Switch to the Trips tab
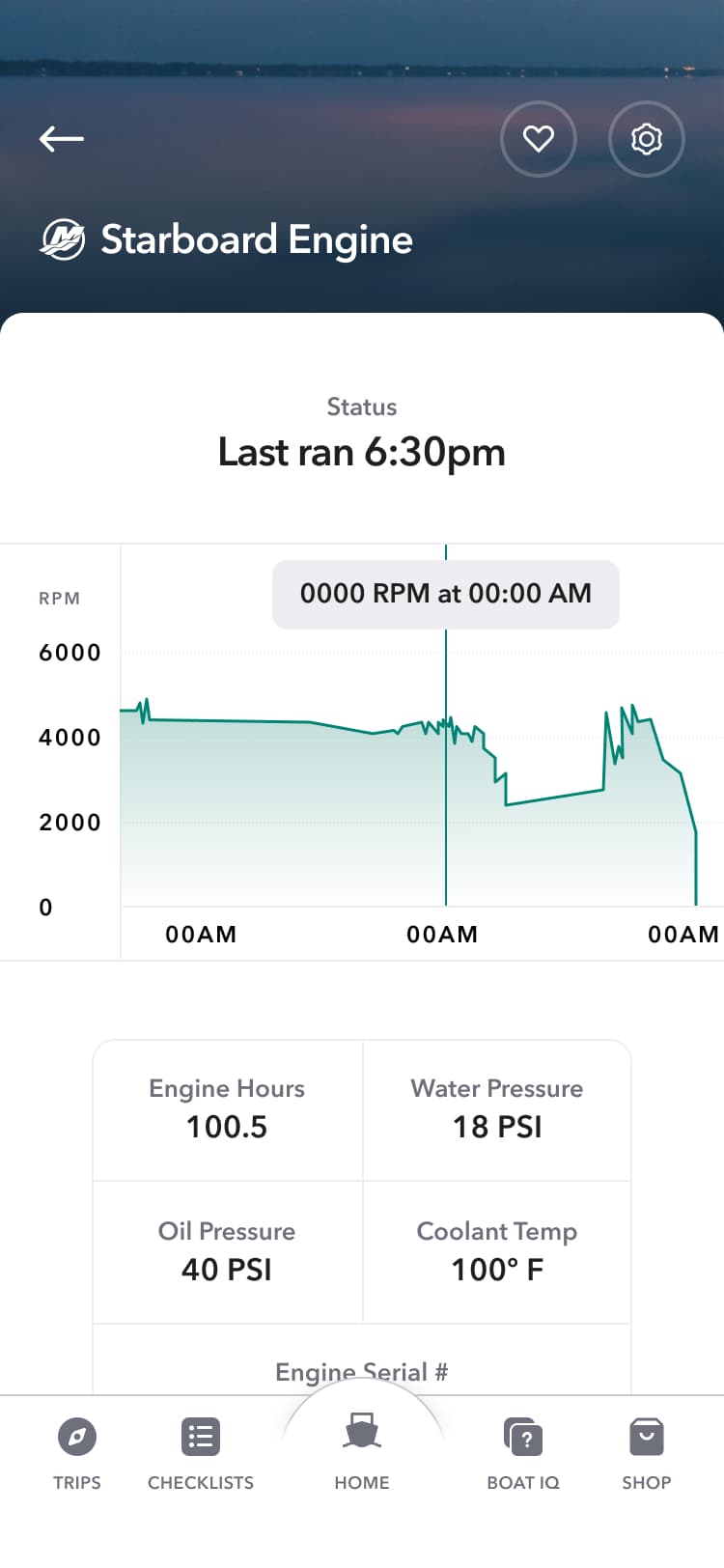The width and height of the screenshot is (724, 1568). pos(77,1454)
